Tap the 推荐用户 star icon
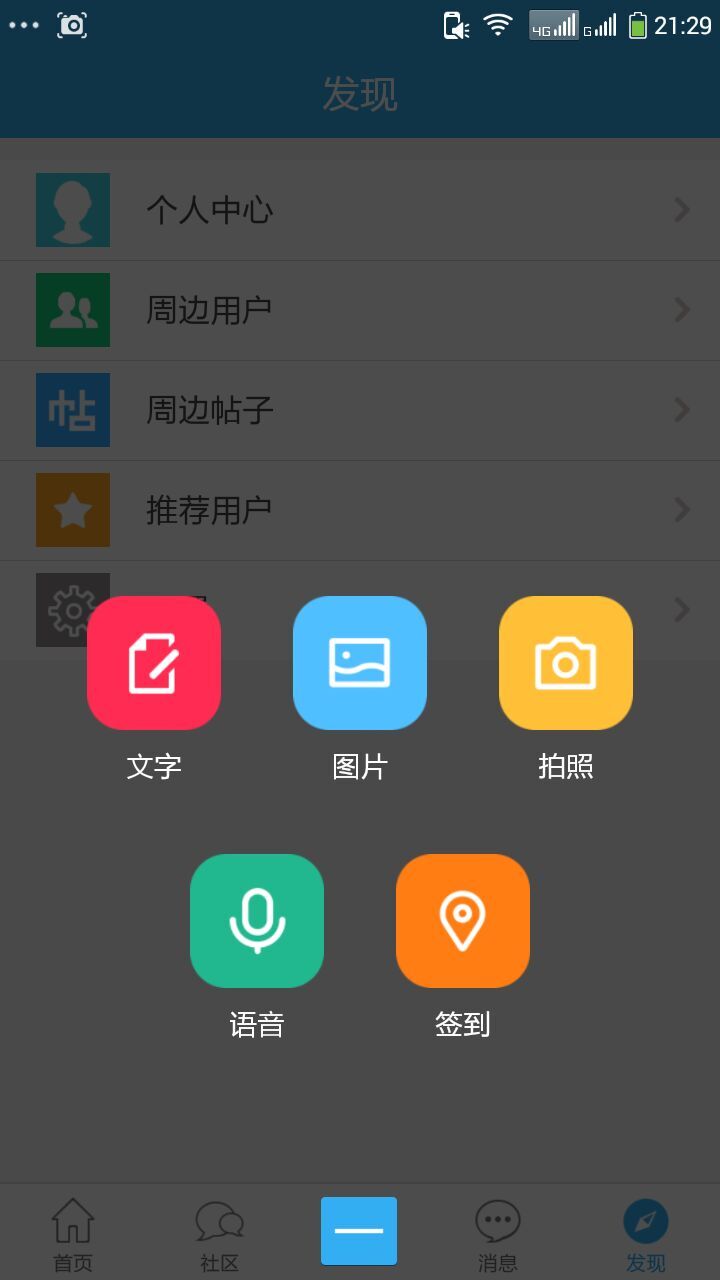Screen dimensions: 720x1280 pyautogui.click(x=72, y=509)
